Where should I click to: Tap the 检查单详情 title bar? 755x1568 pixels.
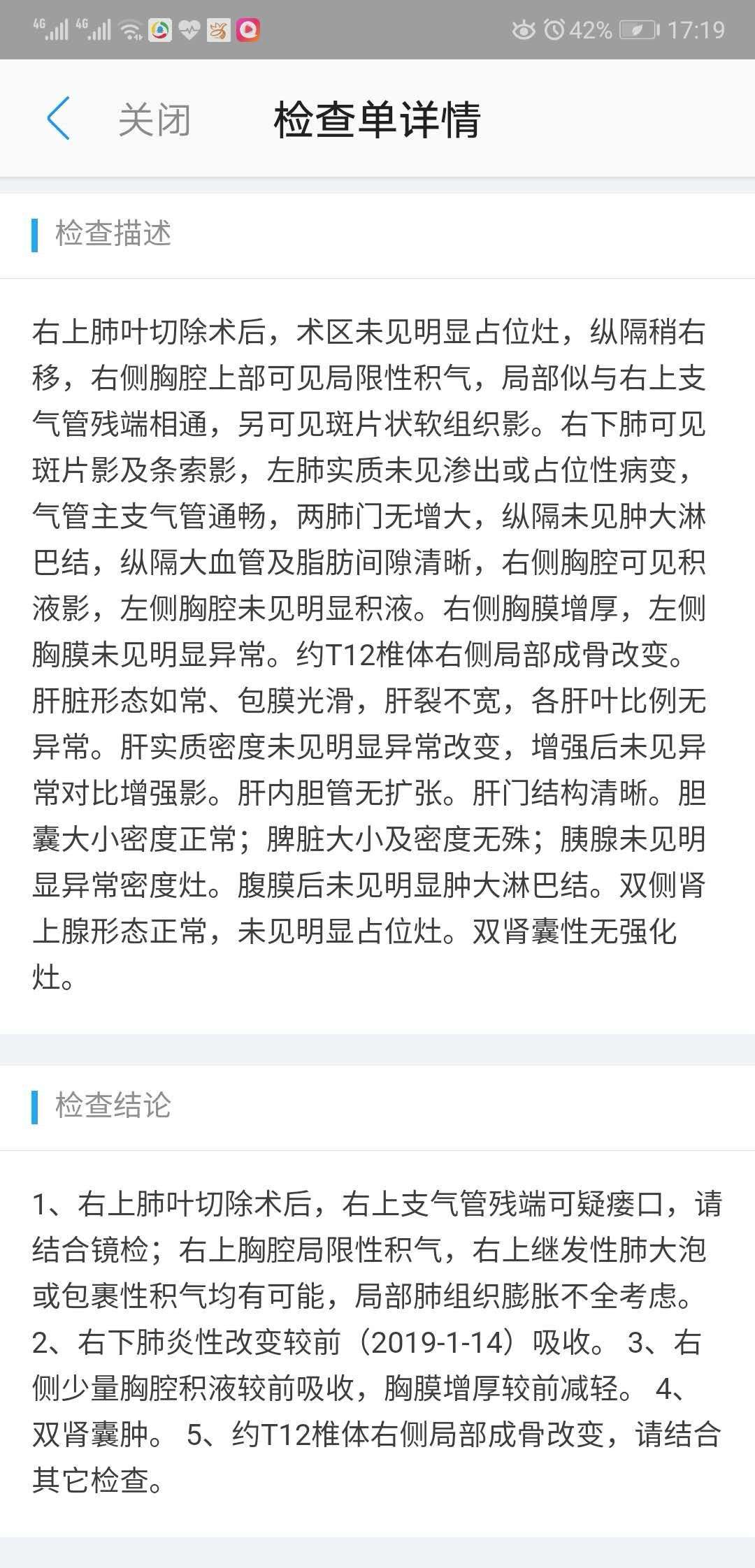click(377, 117)
